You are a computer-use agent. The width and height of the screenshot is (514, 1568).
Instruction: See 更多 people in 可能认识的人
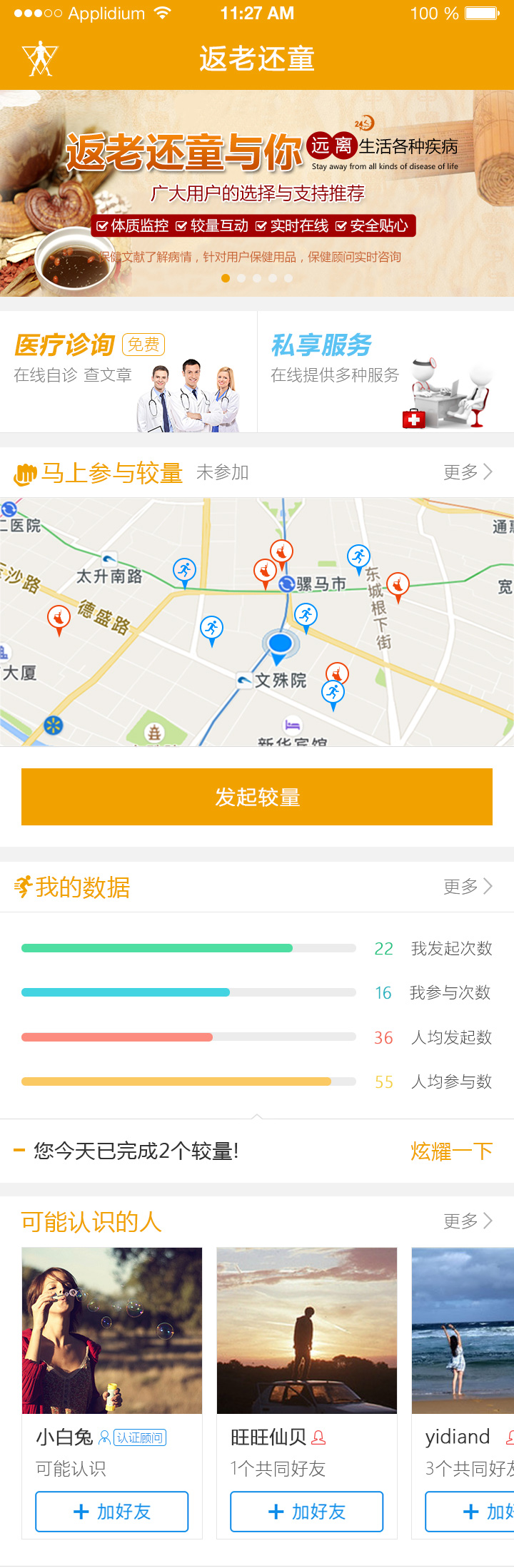pyautogui.click(x=468, y=1221)
